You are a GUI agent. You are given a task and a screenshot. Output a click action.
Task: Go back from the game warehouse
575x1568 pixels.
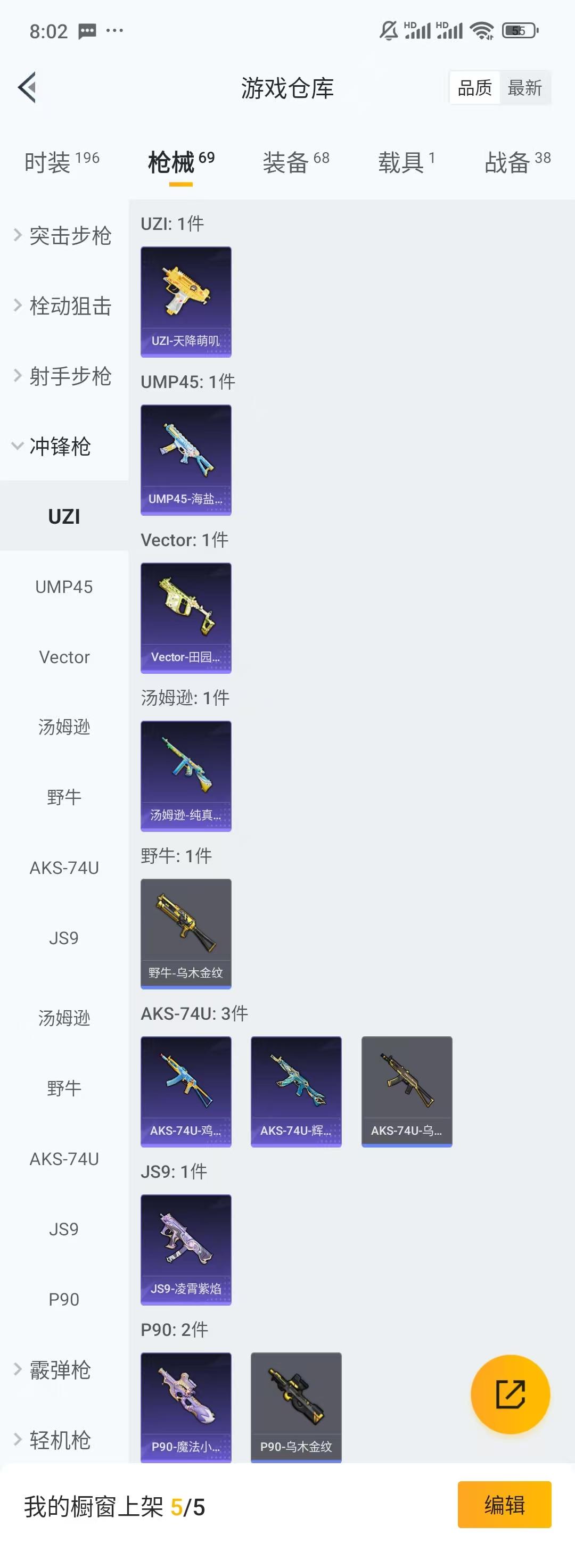27,88
